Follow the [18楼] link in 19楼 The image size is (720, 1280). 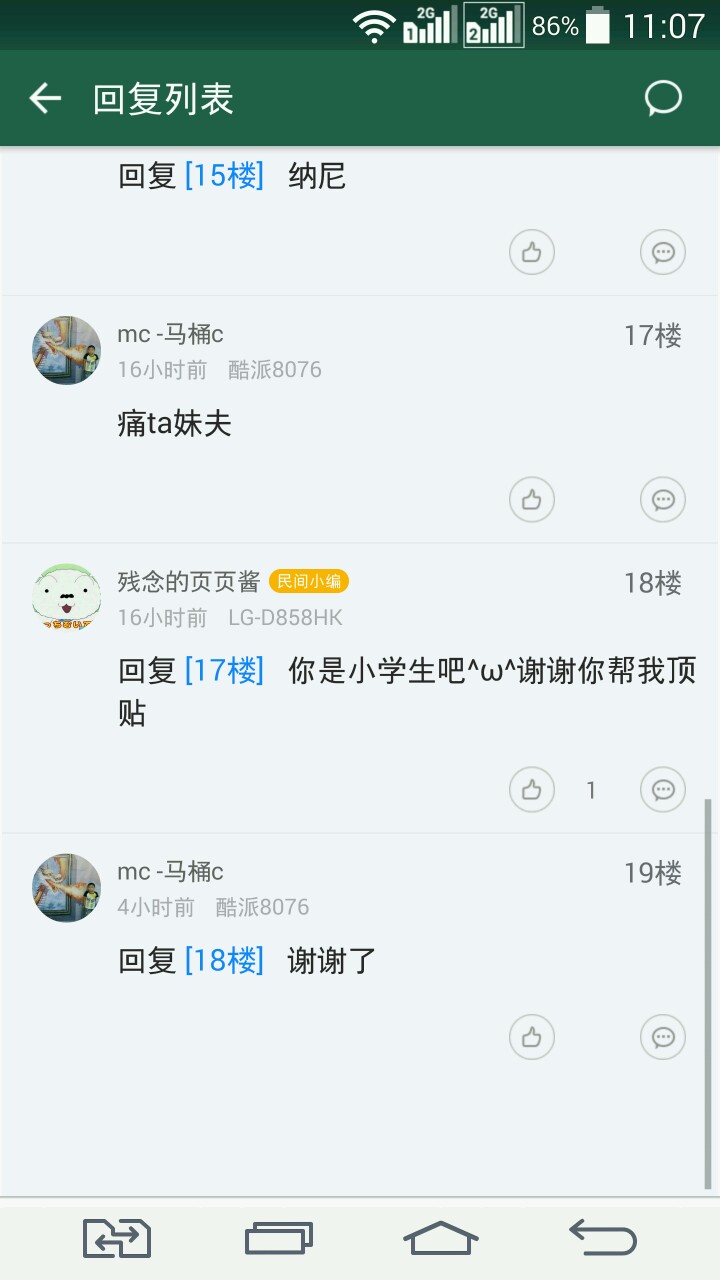coord(224,961)
